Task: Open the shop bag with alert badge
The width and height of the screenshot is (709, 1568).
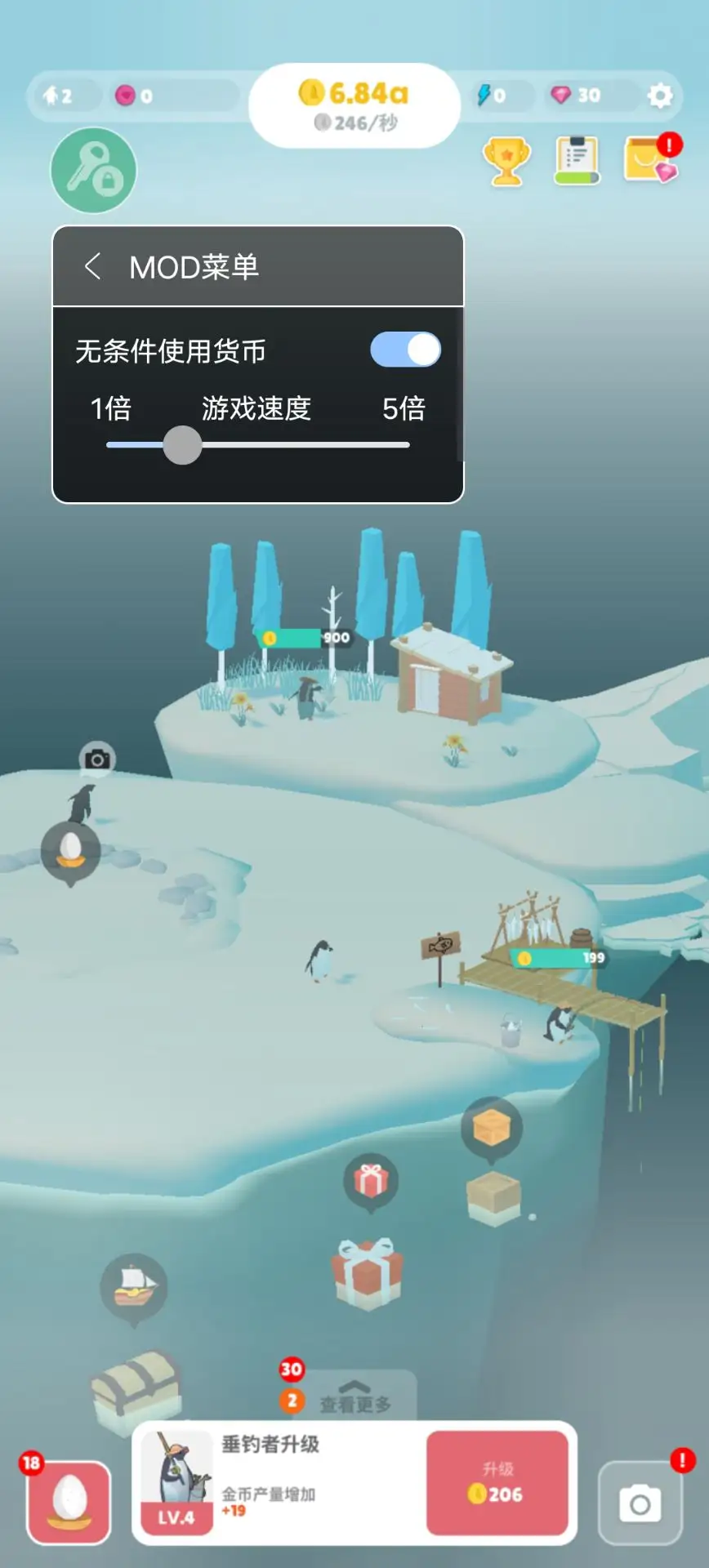Action: point(651,158)
